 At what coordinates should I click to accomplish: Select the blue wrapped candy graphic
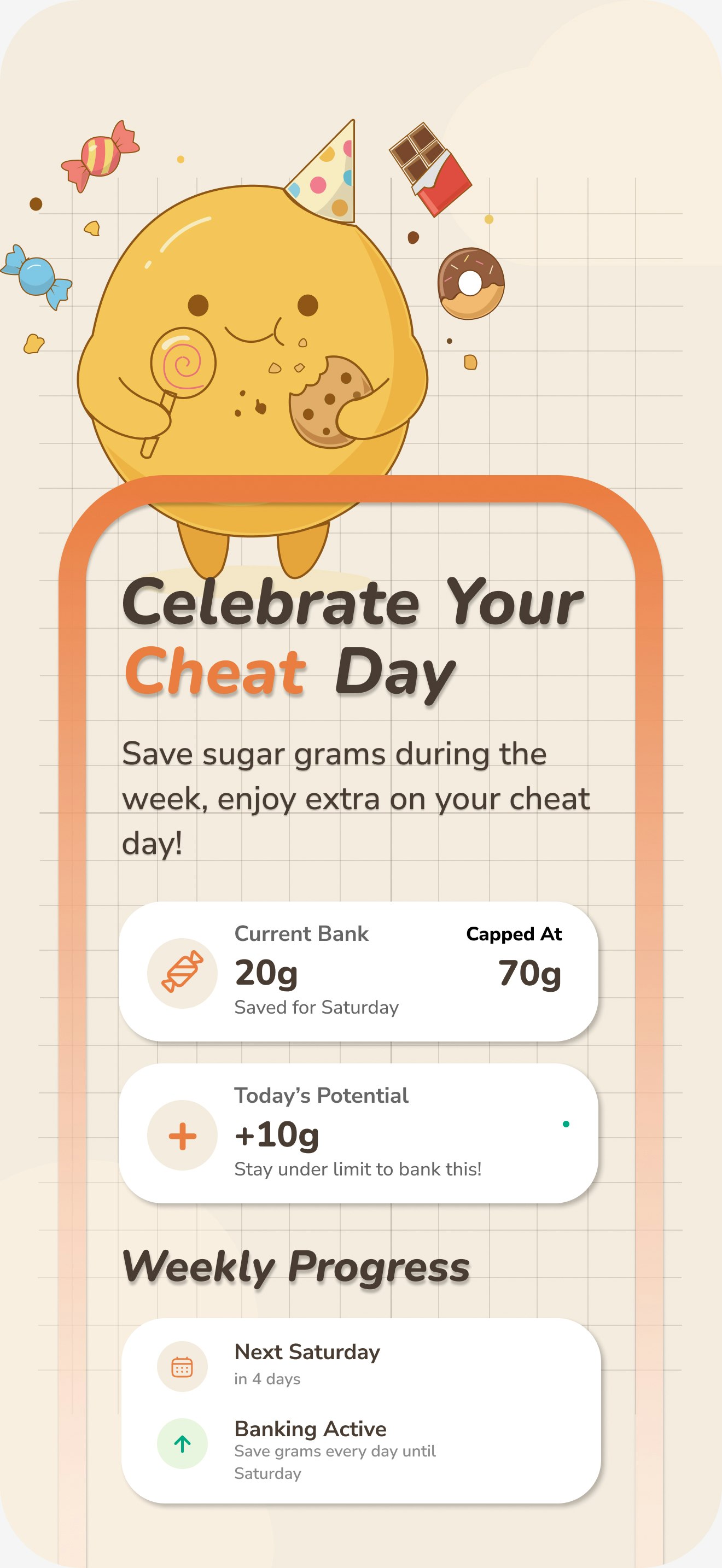point(38,275)
